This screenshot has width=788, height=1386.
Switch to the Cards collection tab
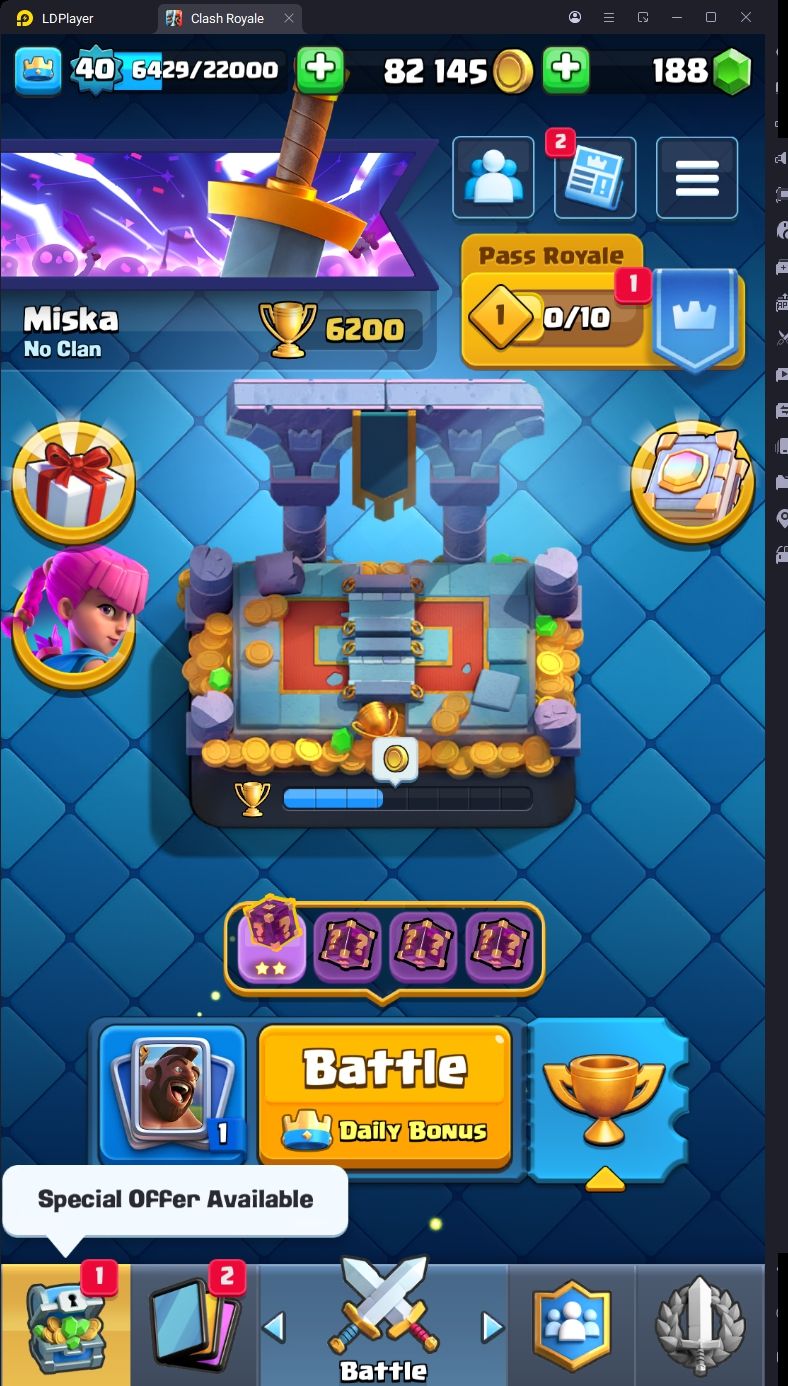(194, 1325)
